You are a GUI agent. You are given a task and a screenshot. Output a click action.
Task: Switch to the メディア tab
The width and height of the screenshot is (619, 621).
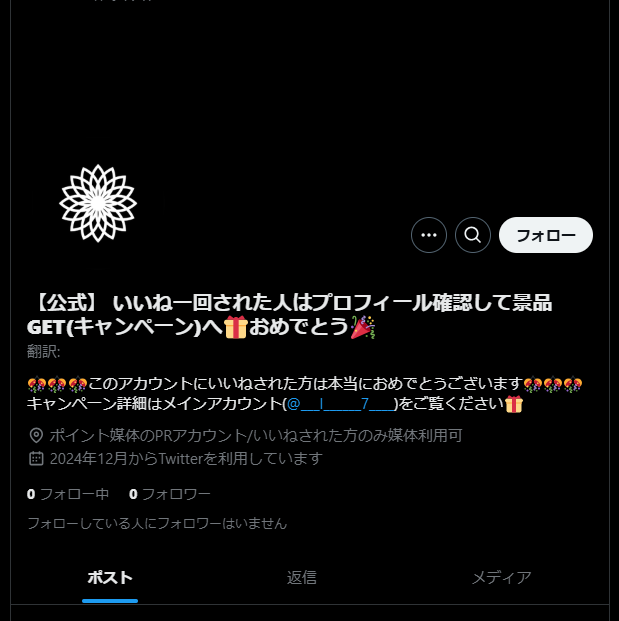tap(501, 577)
